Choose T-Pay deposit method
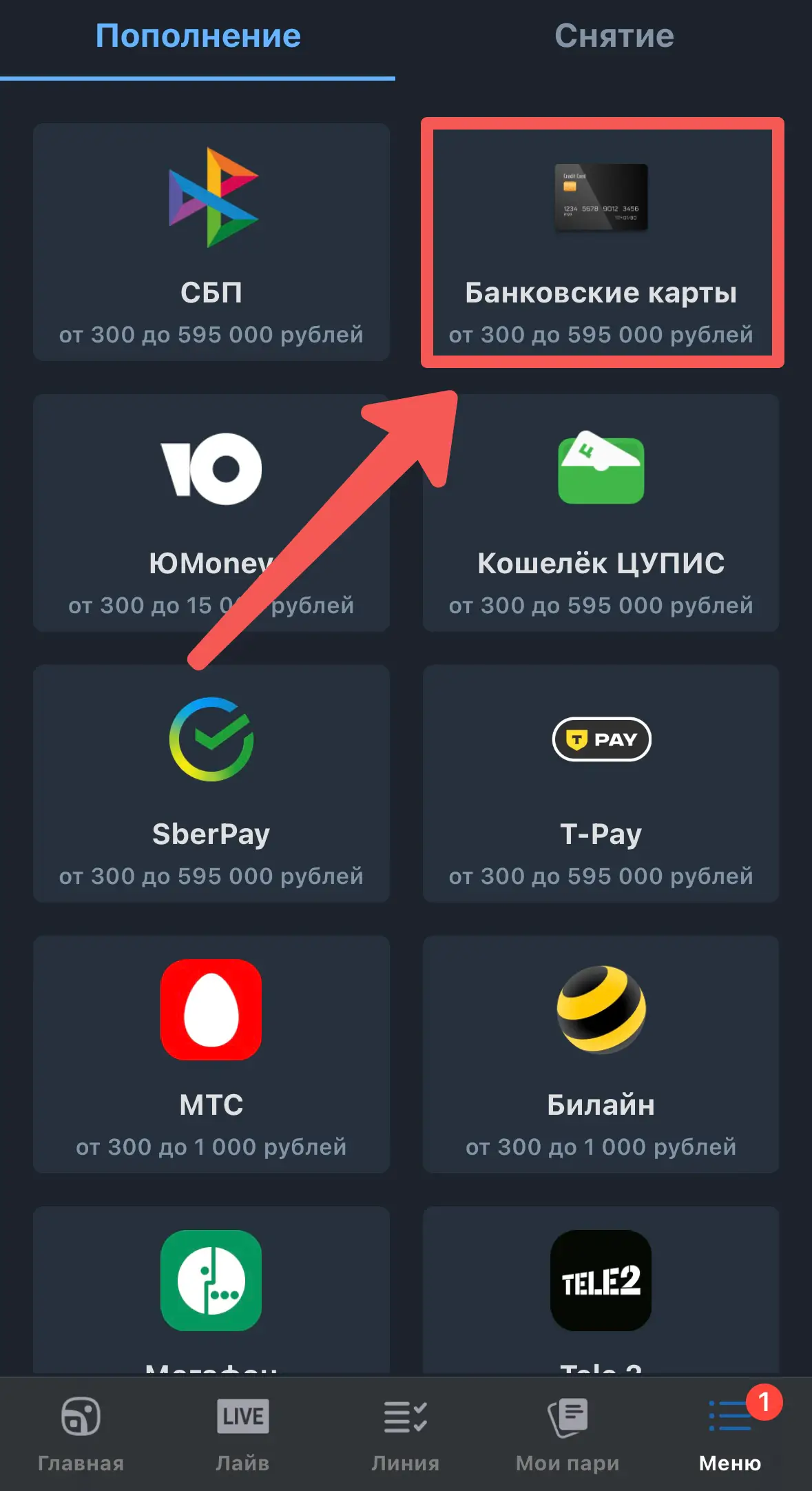The height and width of the screenshot is (1491, 812). pyautogui.click(x=601, y=783)
